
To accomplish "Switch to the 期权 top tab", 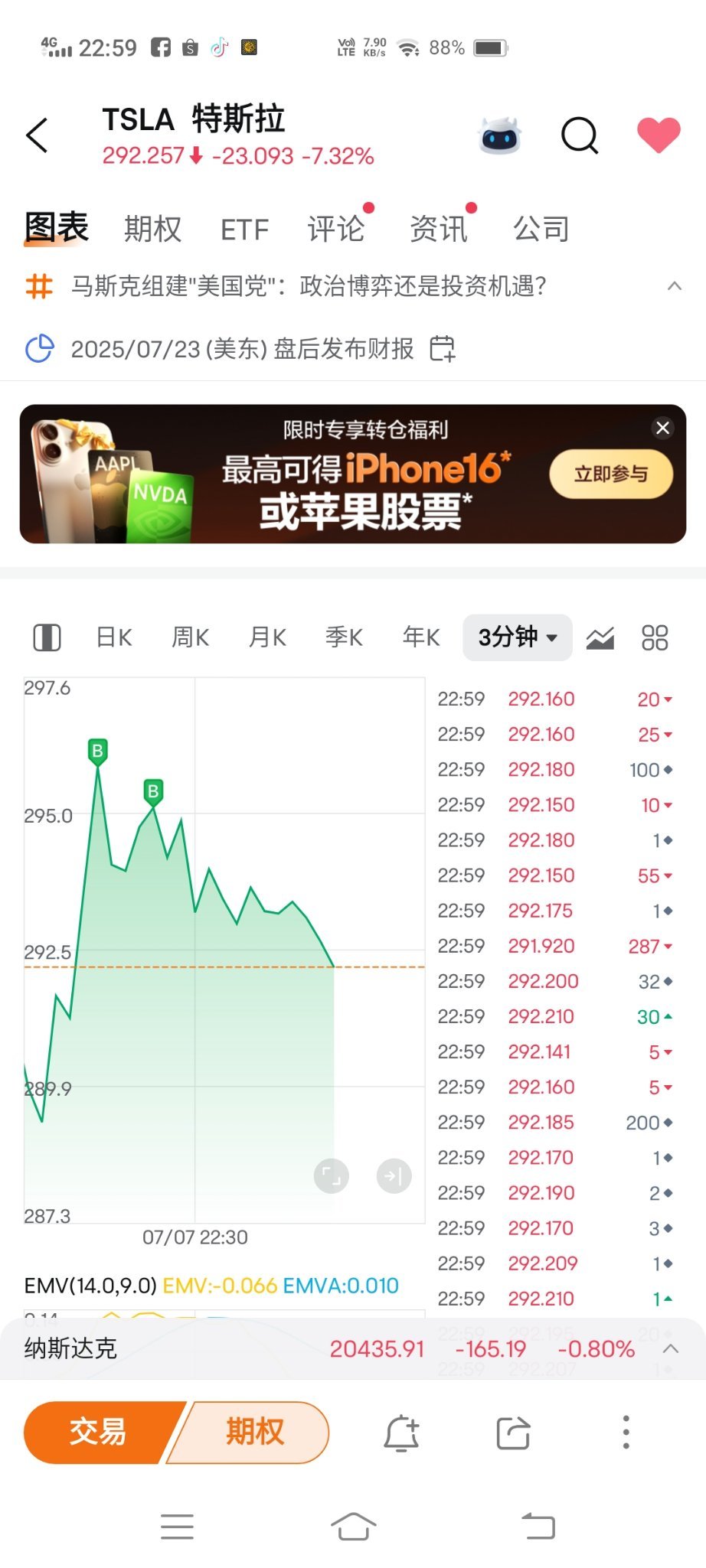I will [x=153, y=228].
